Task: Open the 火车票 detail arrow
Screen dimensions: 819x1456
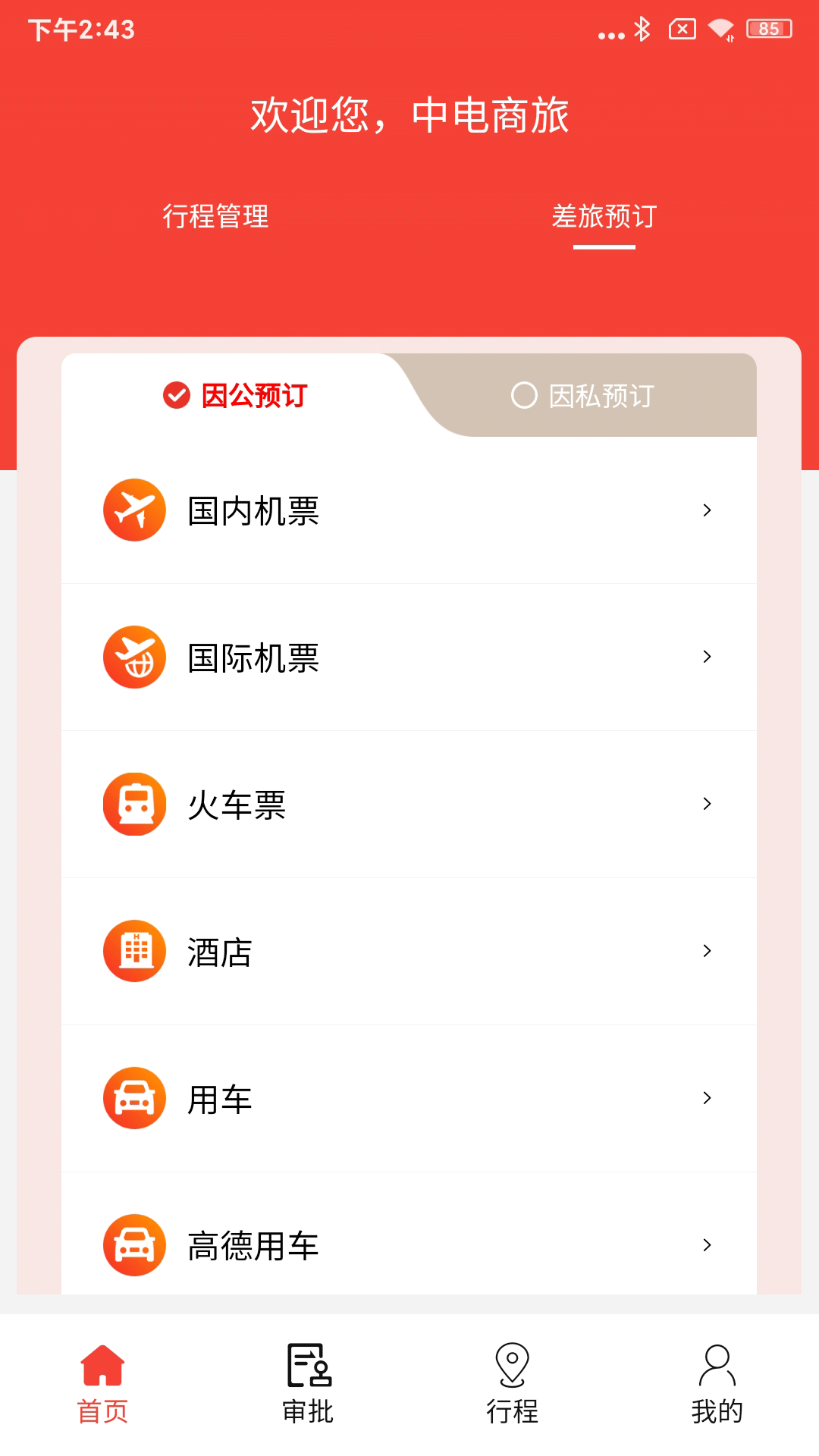Action: click(707, 804)
